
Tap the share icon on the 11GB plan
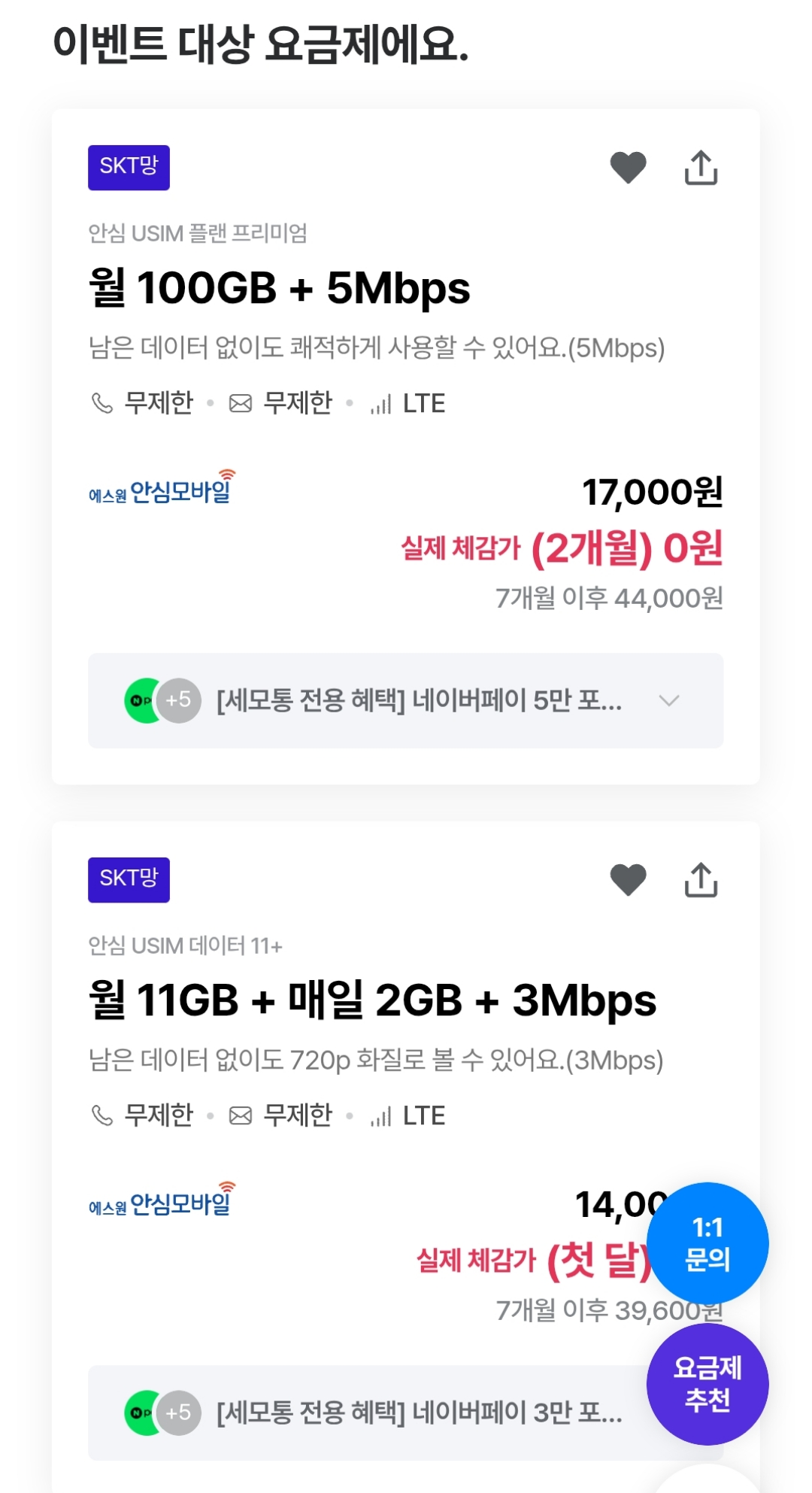pyautogui.click(x=702, y=879)
